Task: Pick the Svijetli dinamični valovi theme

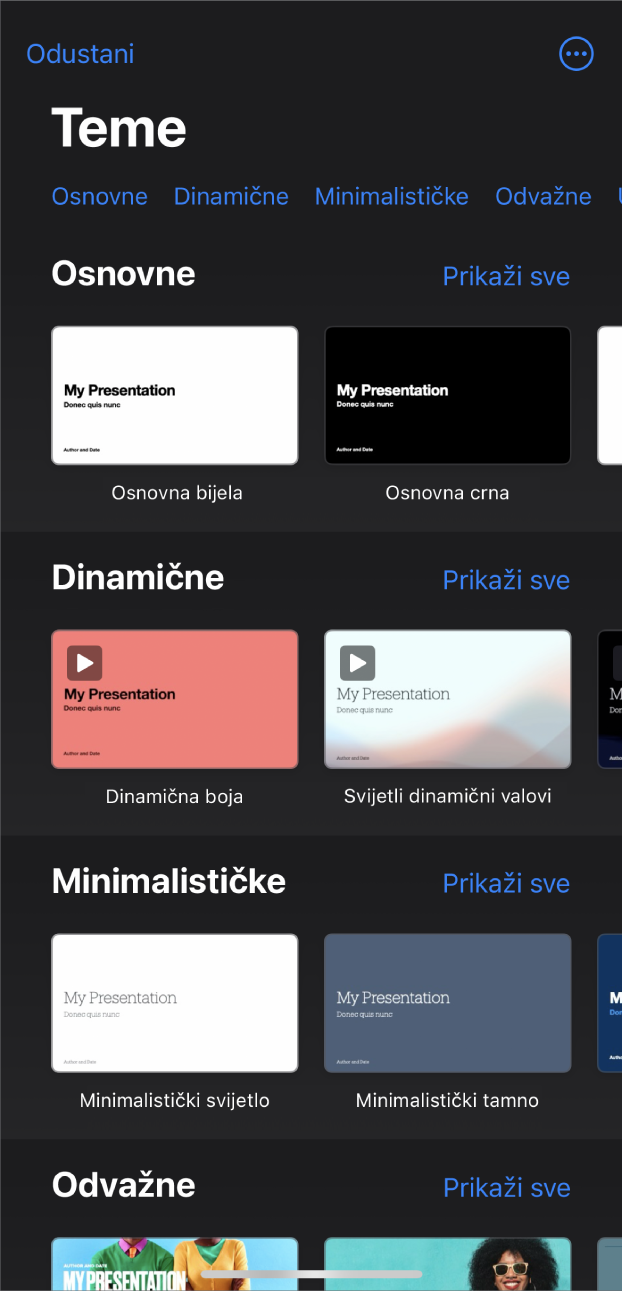Action: tap(448, 699)
